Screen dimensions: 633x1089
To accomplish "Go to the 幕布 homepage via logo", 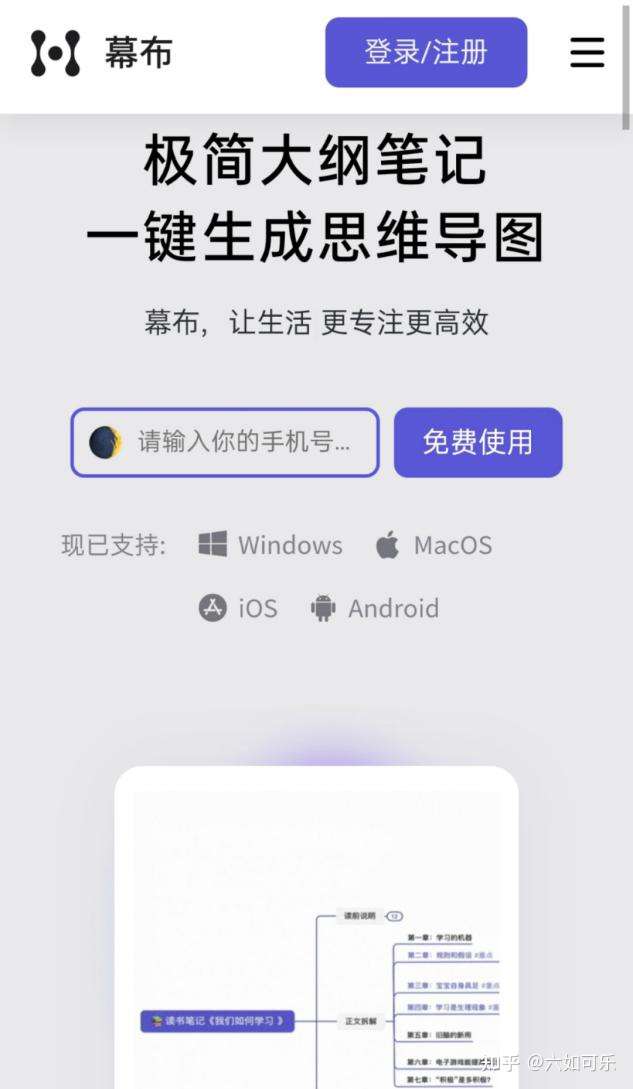I will (100, 52).
